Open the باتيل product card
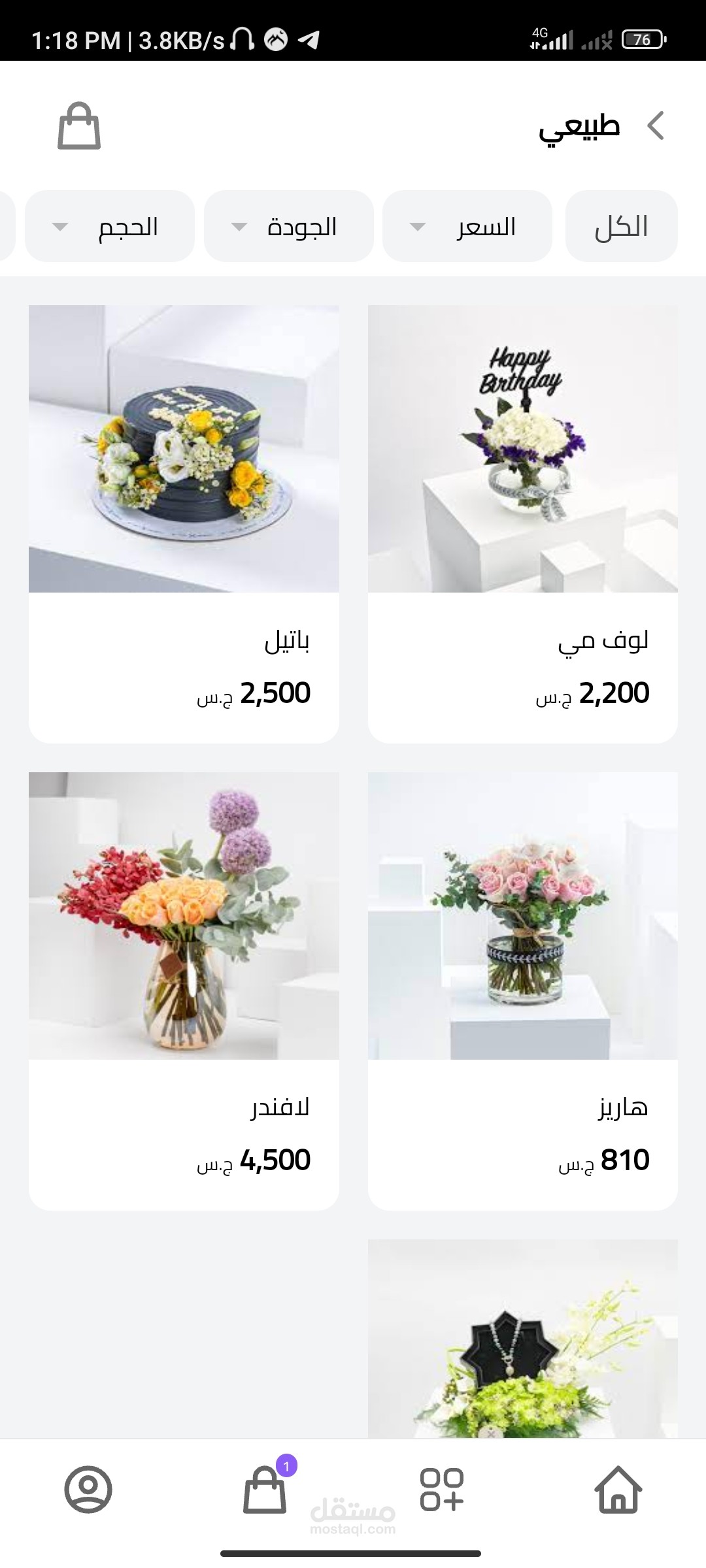 [184, 523]
